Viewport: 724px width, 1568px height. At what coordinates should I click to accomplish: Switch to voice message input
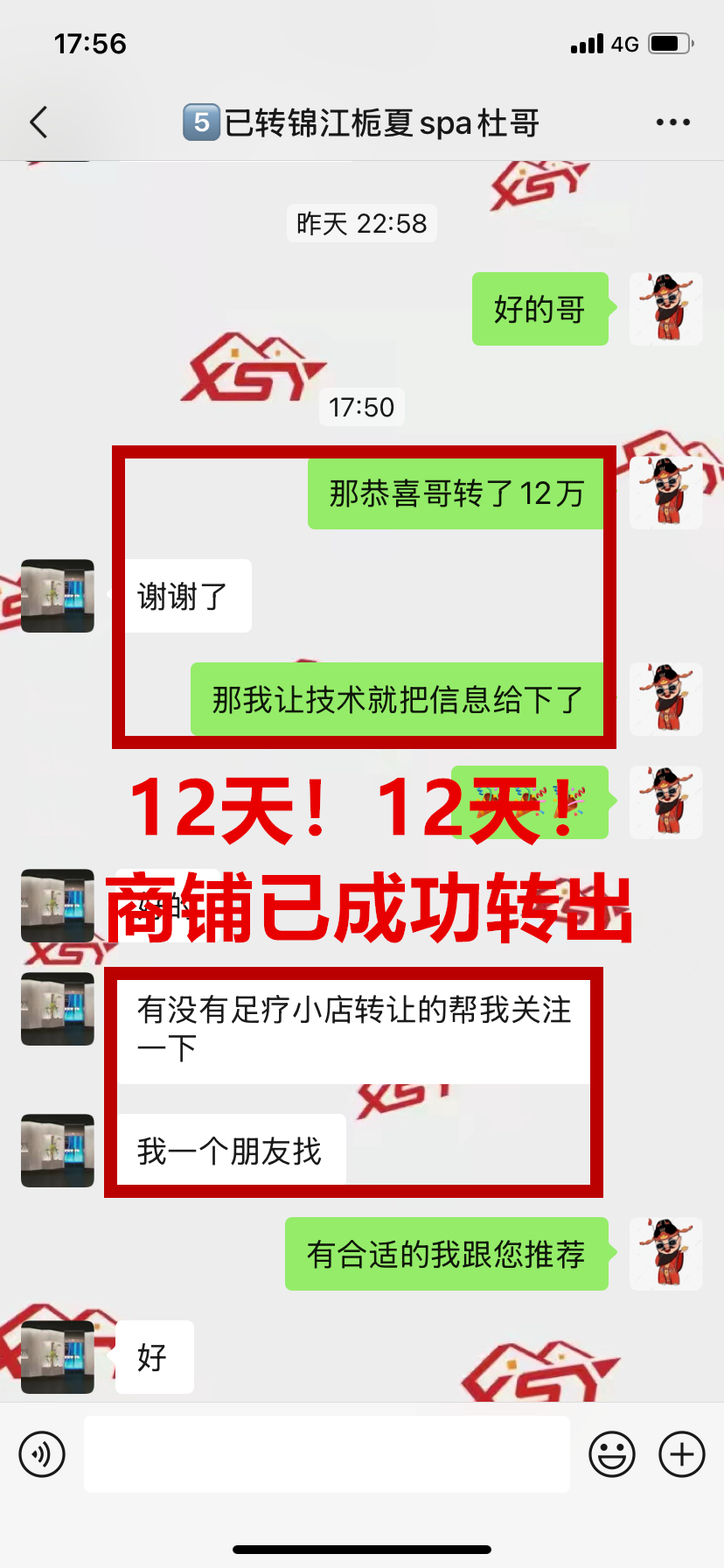tap(42, 1454)
